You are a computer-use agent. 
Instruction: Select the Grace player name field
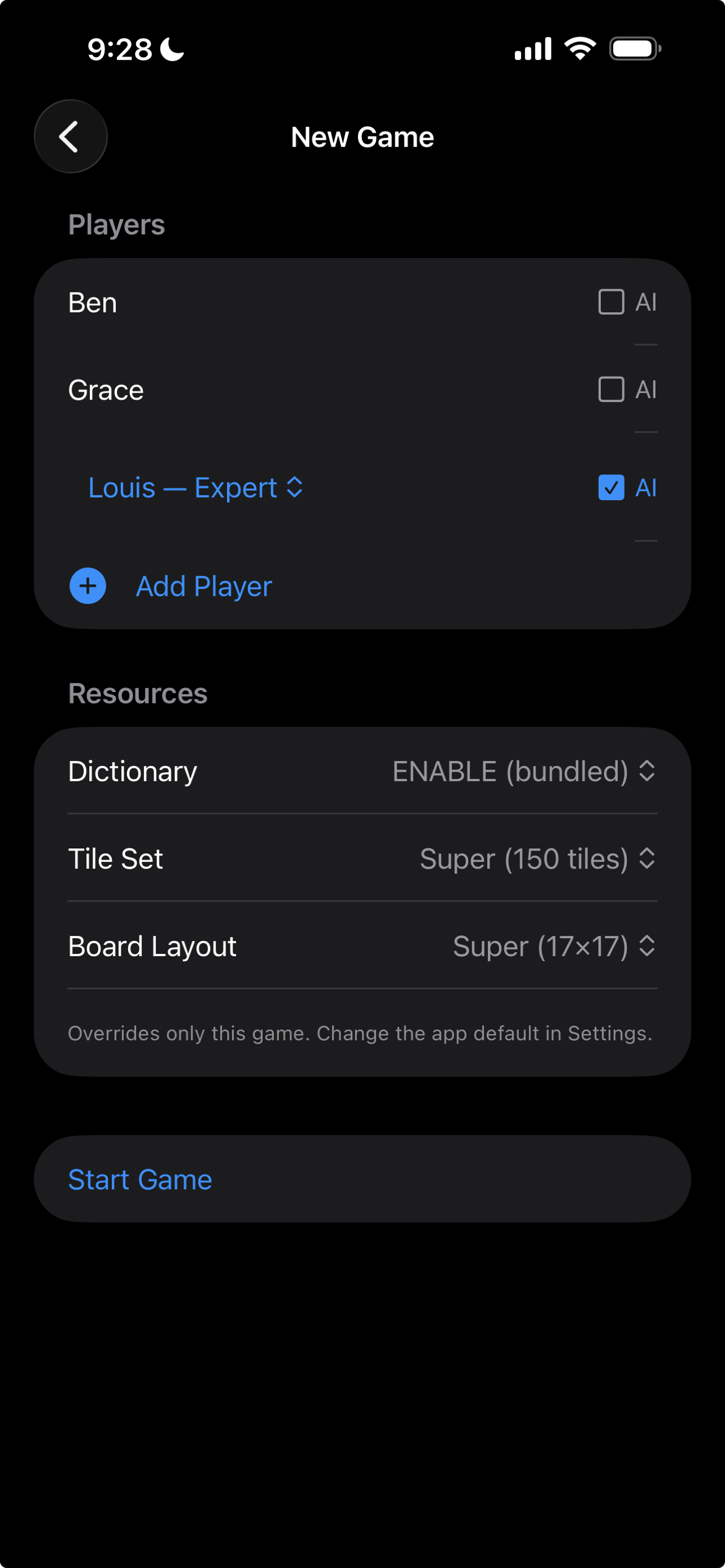[106, 389]
